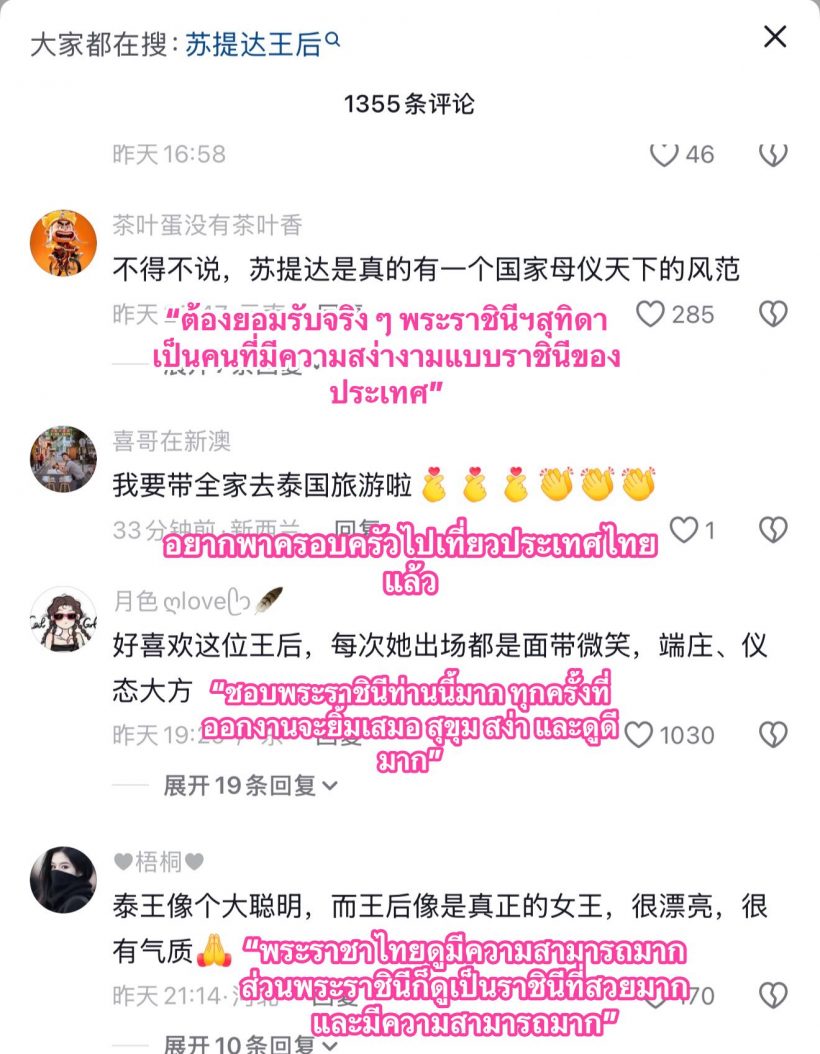Close the comments panel
Screen dimensions: 820x1054
tap(775, 38)
